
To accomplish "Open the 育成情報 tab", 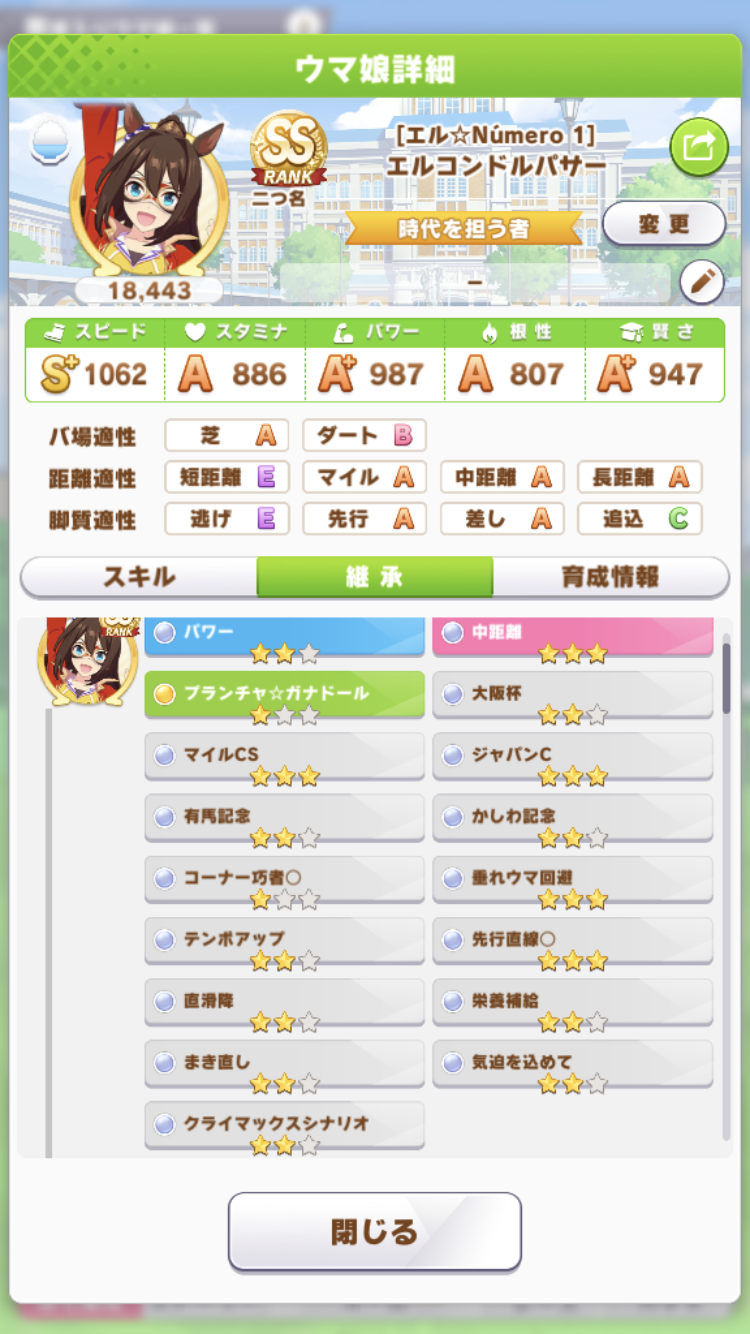I will pyautogui.click(x=610, y=577).
